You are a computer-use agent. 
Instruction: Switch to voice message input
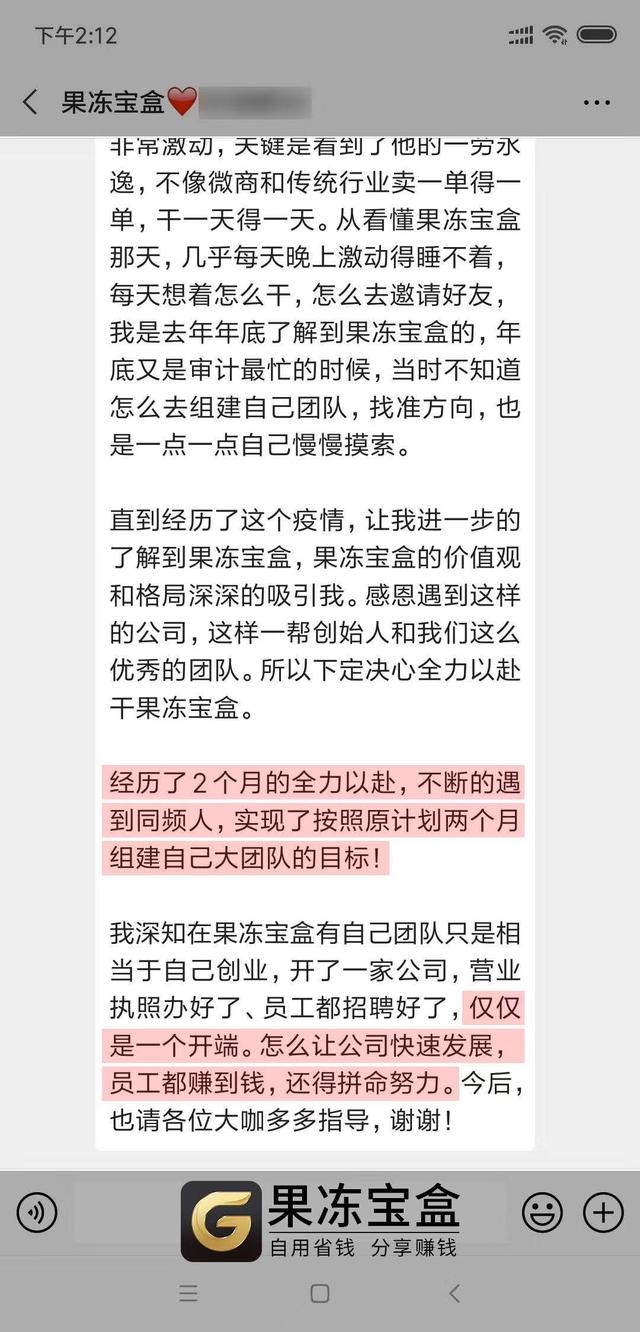[37, 1214]
